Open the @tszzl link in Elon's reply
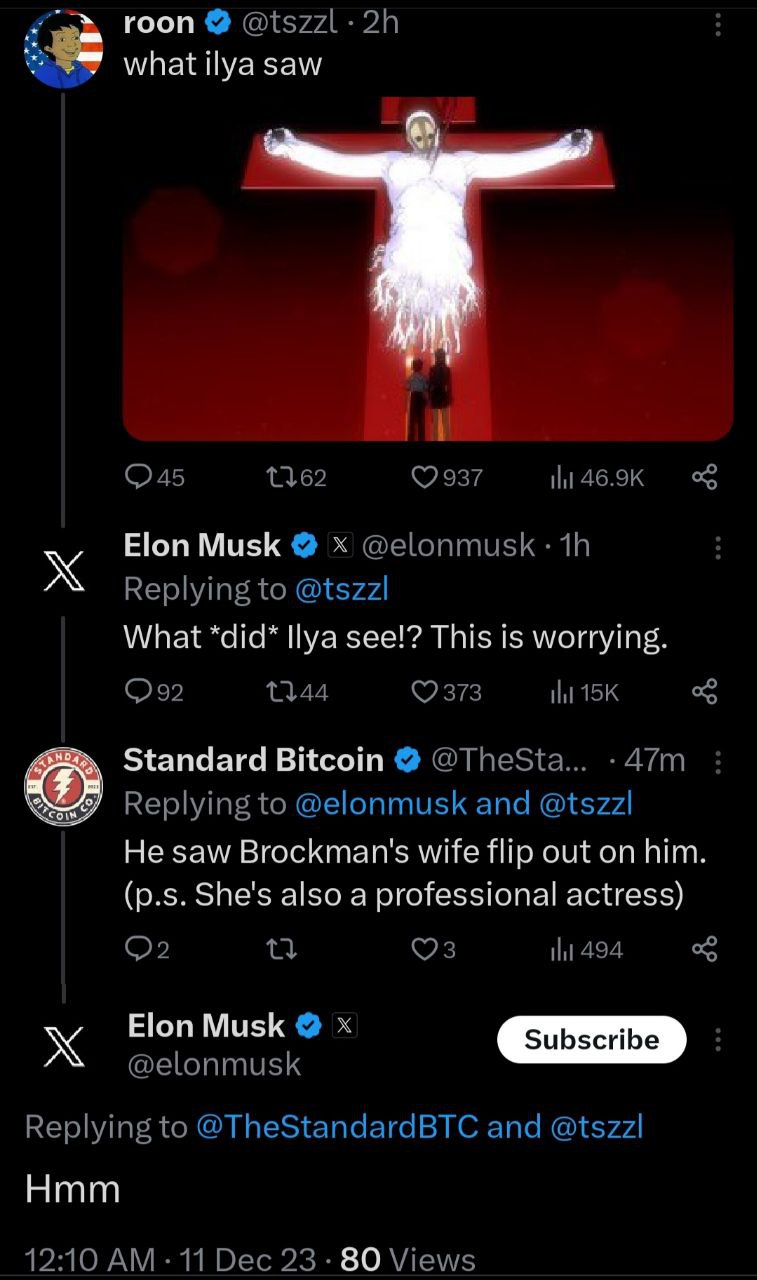757x1280 pixels. 341,589
